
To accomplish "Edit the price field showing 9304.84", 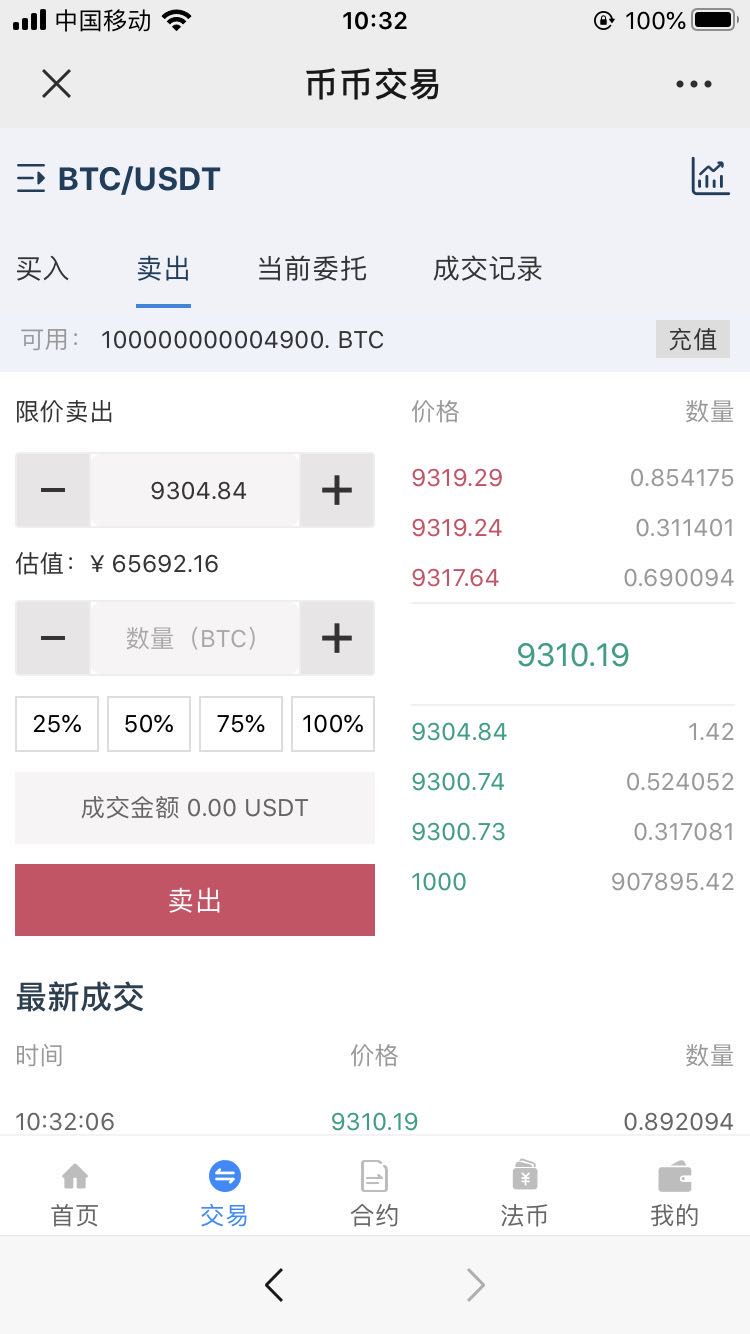I will pos(197,490).
